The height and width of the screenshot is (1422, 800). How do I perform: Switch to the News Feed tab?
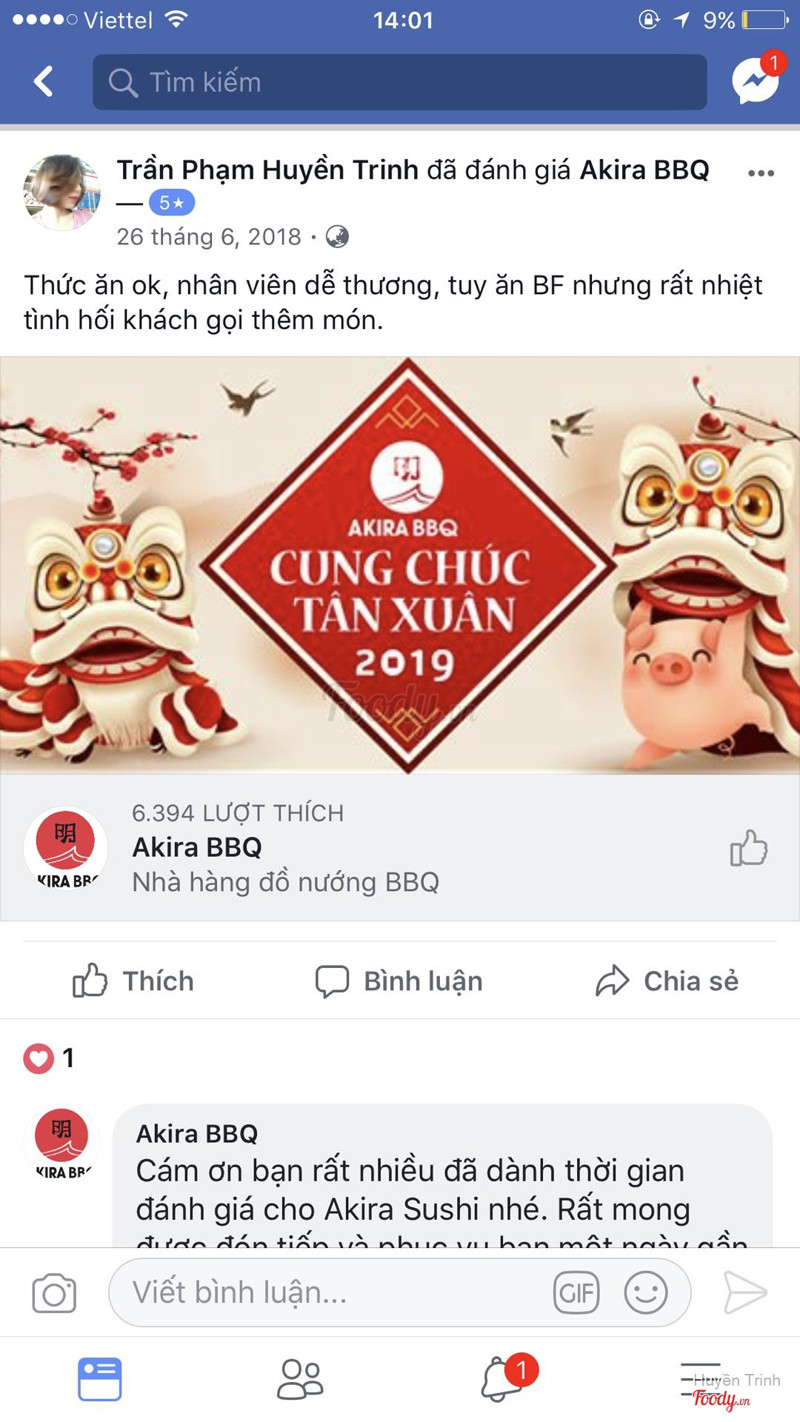point(100,1379)
